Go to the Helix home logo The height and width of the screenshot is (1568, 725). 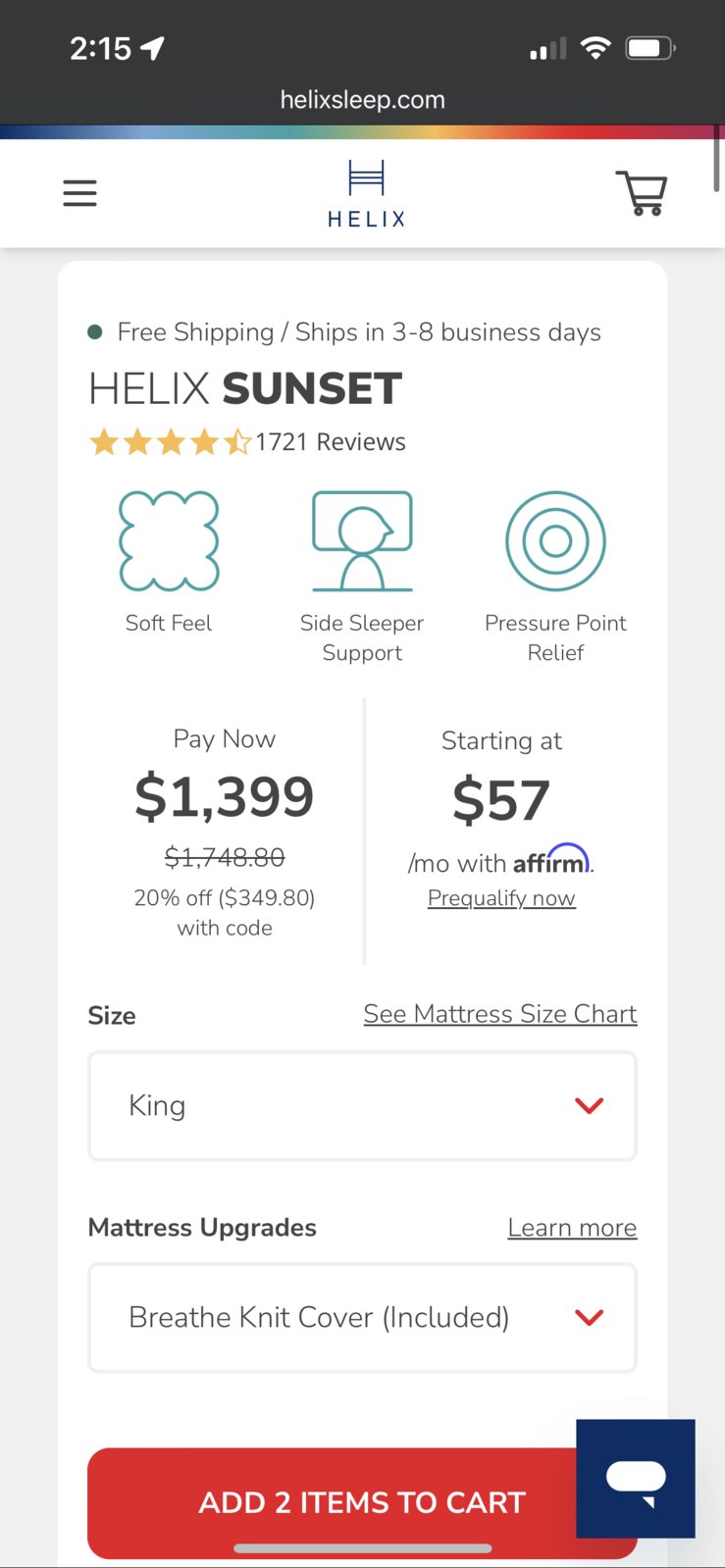(366, 194)
